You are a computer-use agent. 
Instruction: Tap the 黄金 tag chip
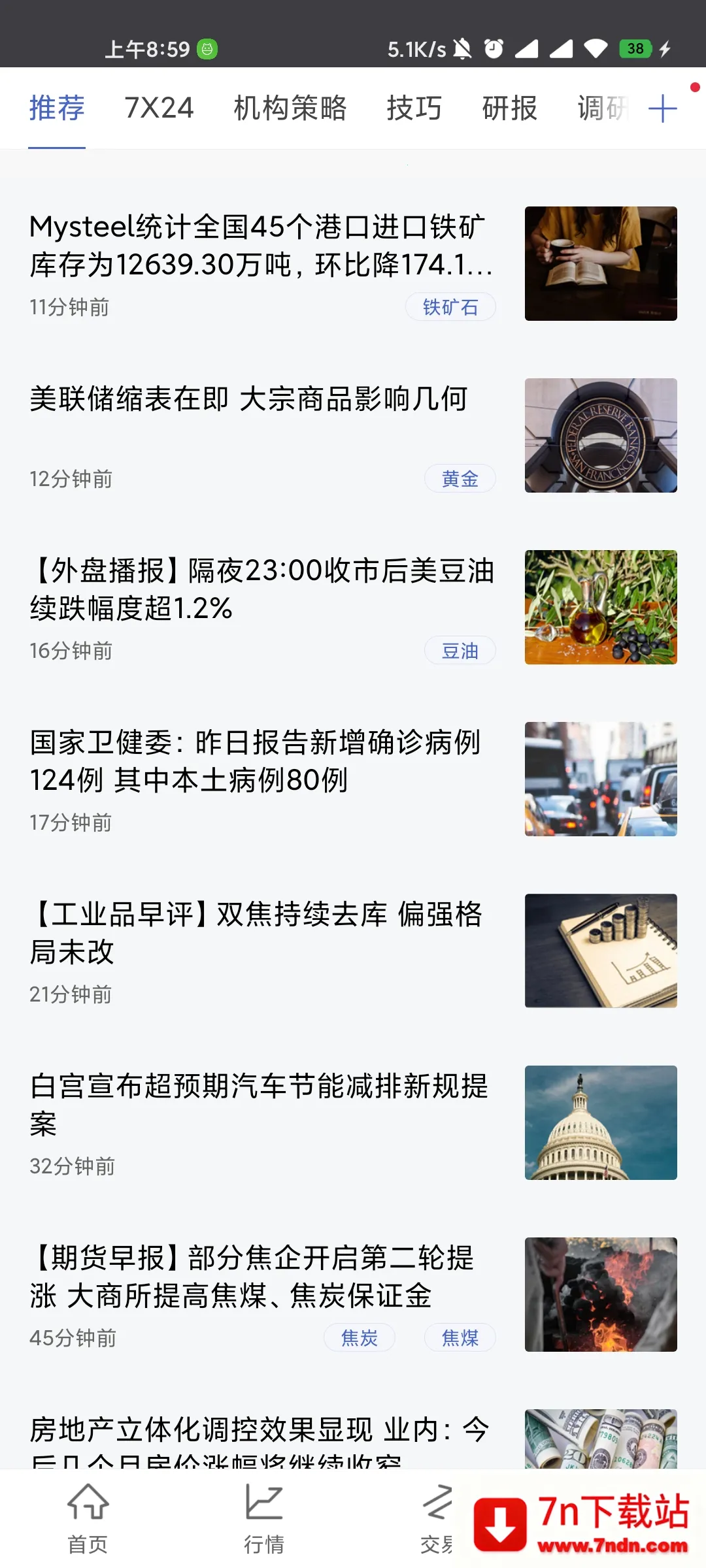(460, 479)
